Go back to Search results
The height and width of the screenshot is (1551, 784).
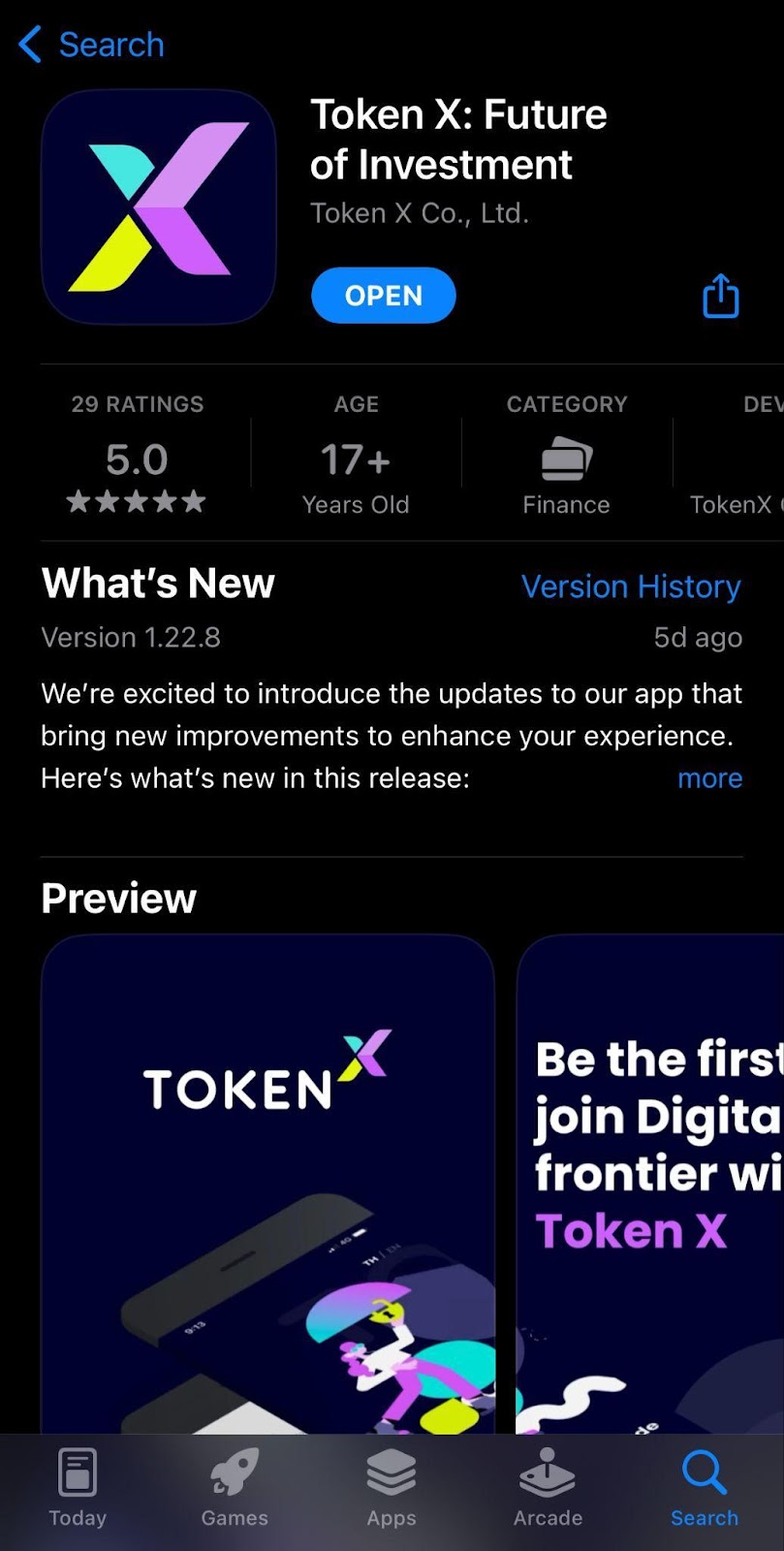click(92, 45)
